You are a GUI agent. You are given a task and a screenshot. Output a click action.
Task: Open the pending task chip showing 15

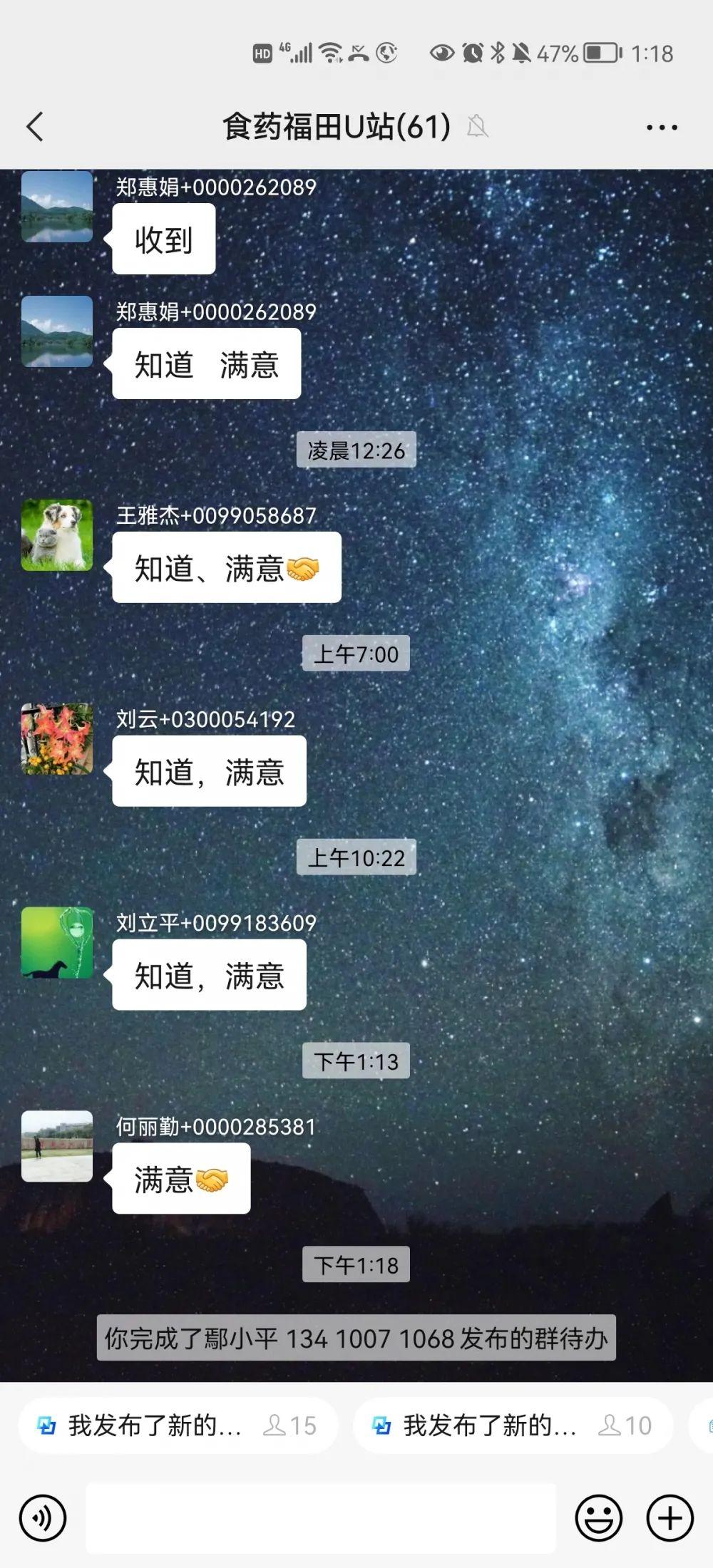tap(177, 1425)
